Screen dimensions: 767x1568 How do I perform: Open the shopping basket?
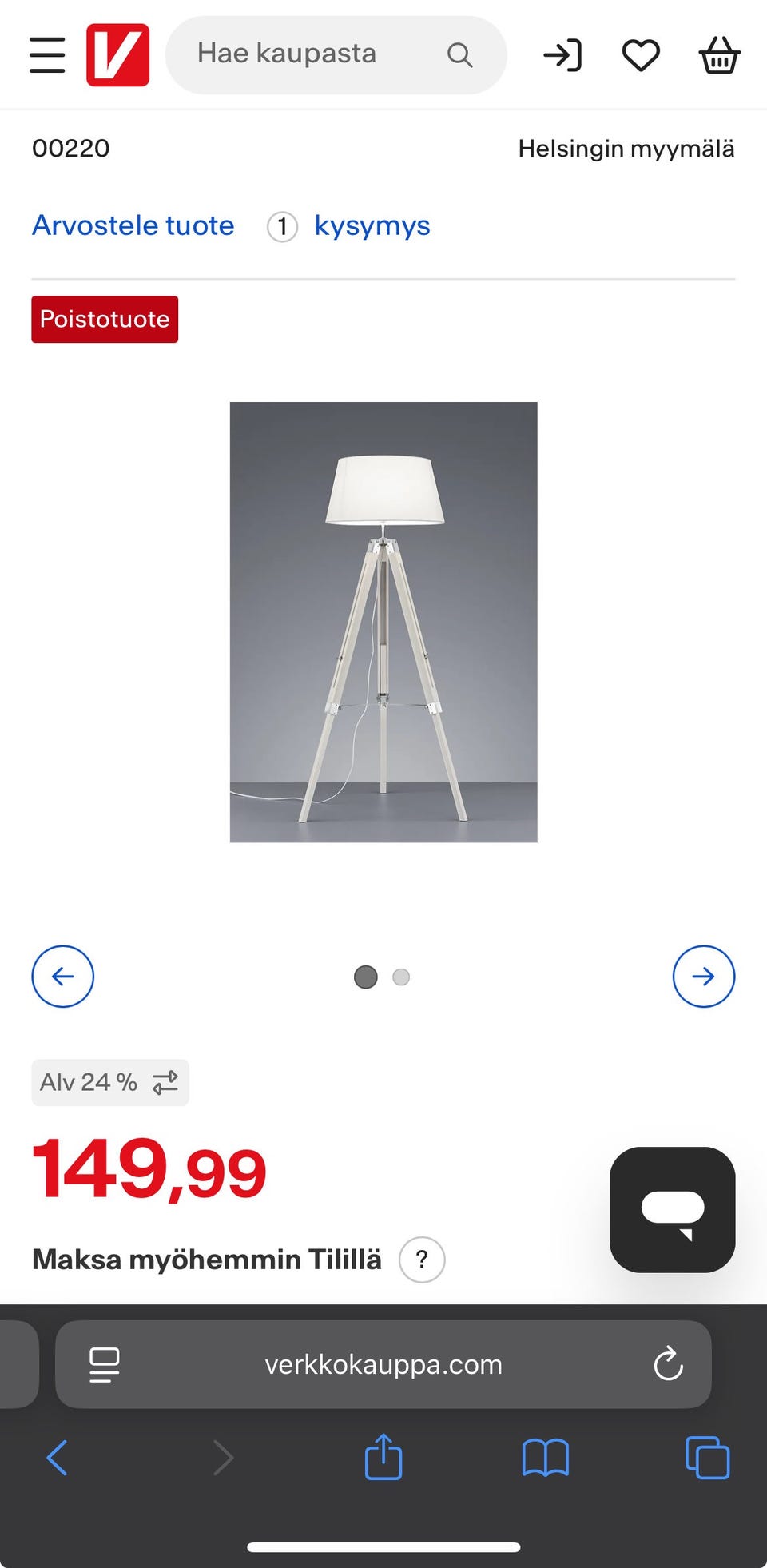click(x=719, y=55)
